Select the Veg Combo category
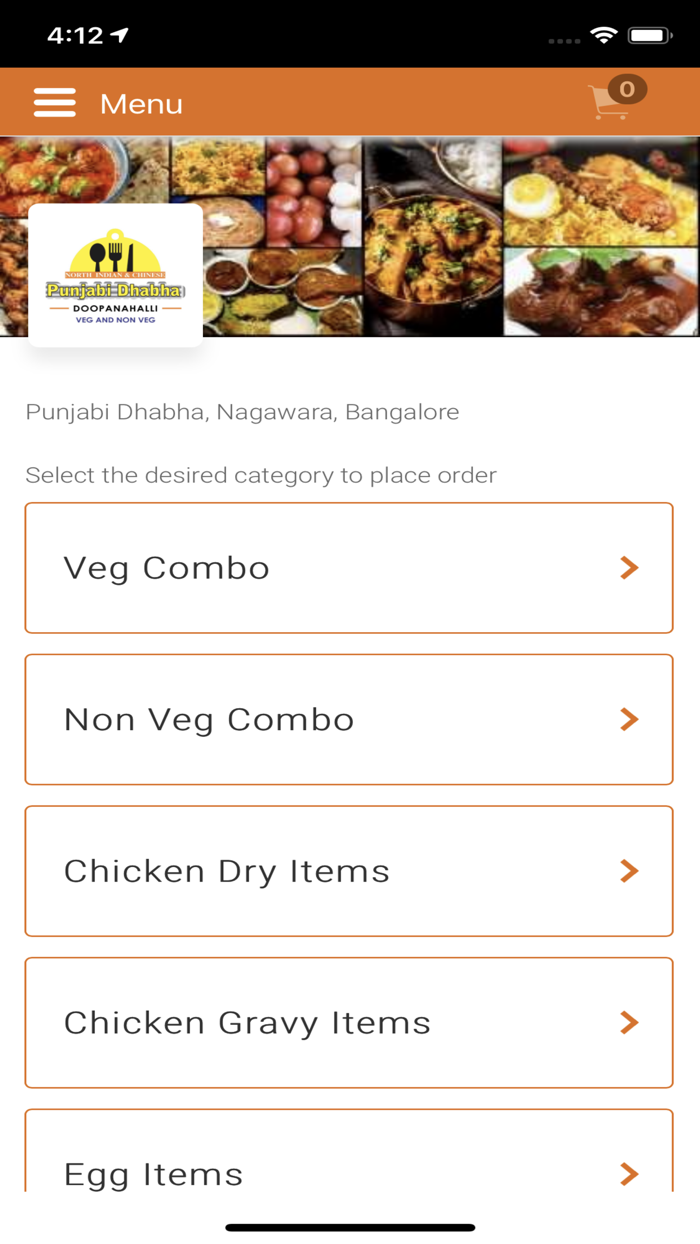The width and height of the screenshot is (700, 1244). point(349,568)
